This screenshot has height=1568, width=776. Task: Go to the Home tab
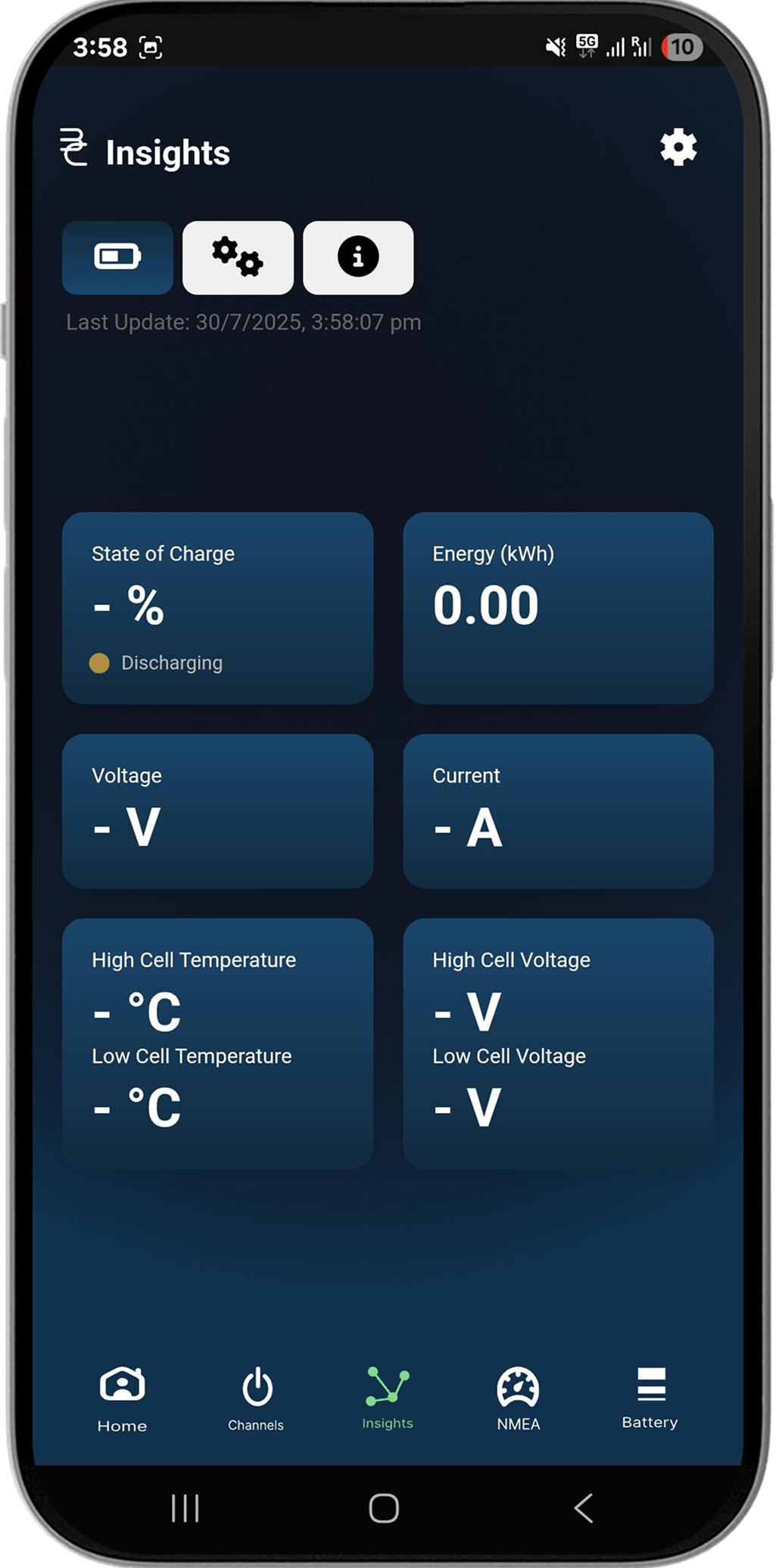122,1399
